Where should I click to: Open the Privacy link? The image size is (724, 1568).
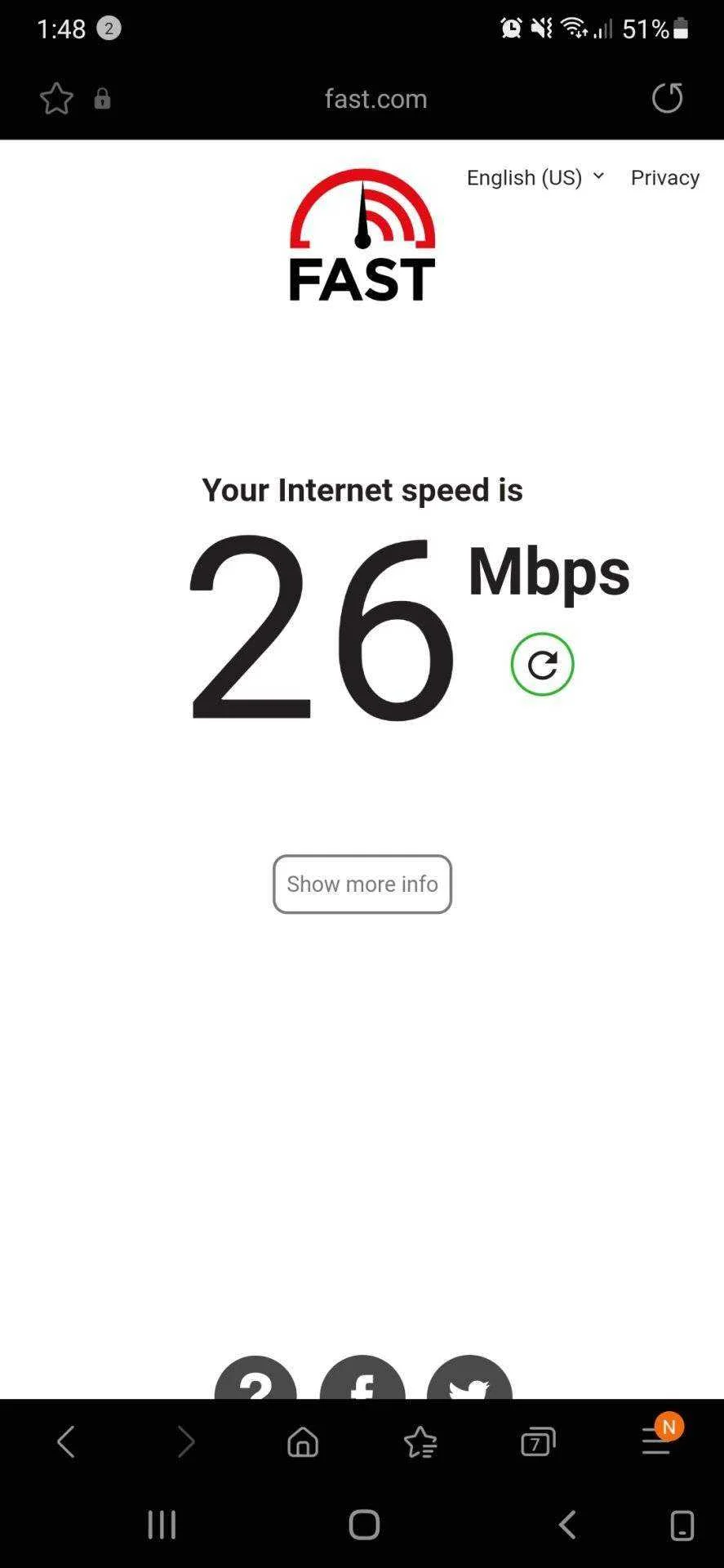[x=664, y=177]
